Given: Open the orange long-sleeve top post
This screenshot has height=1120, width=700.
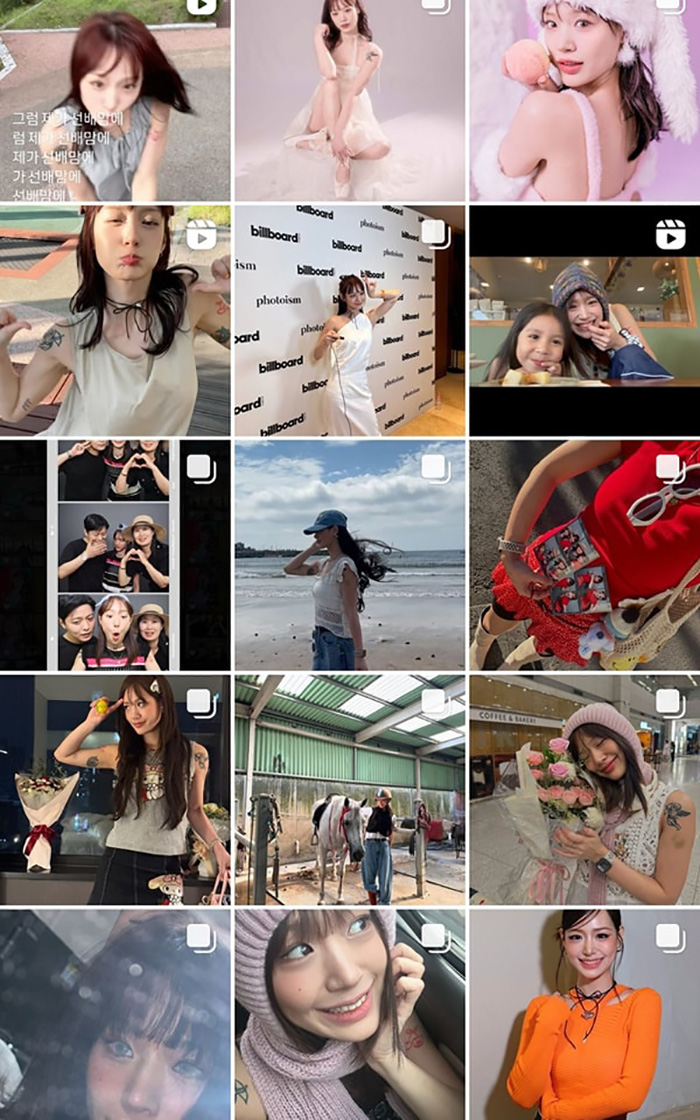Looking at the screenshot, I should pyautogui.click(x=584, y=1015).
